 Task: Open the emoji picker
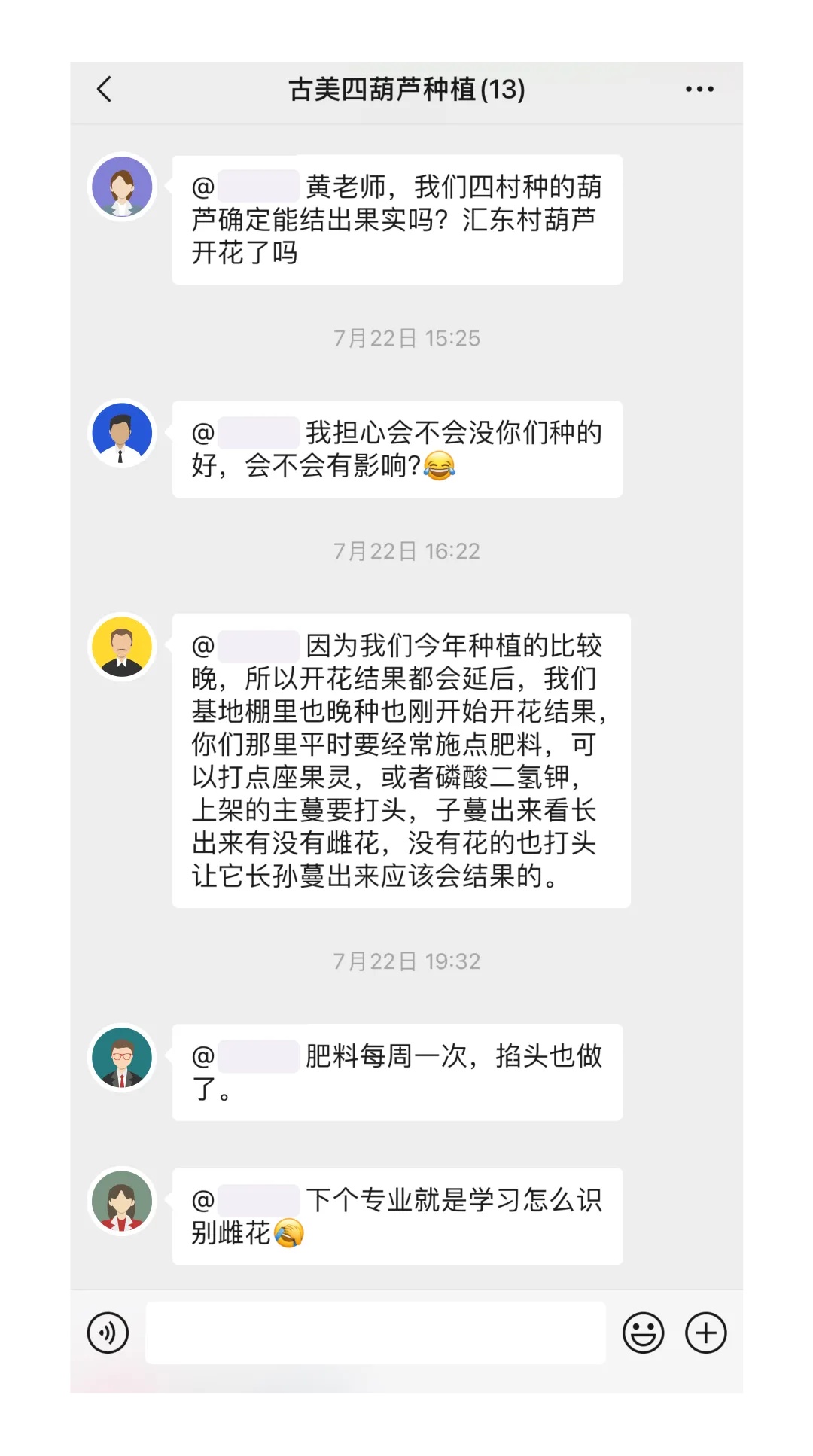tap(644, 1333)
